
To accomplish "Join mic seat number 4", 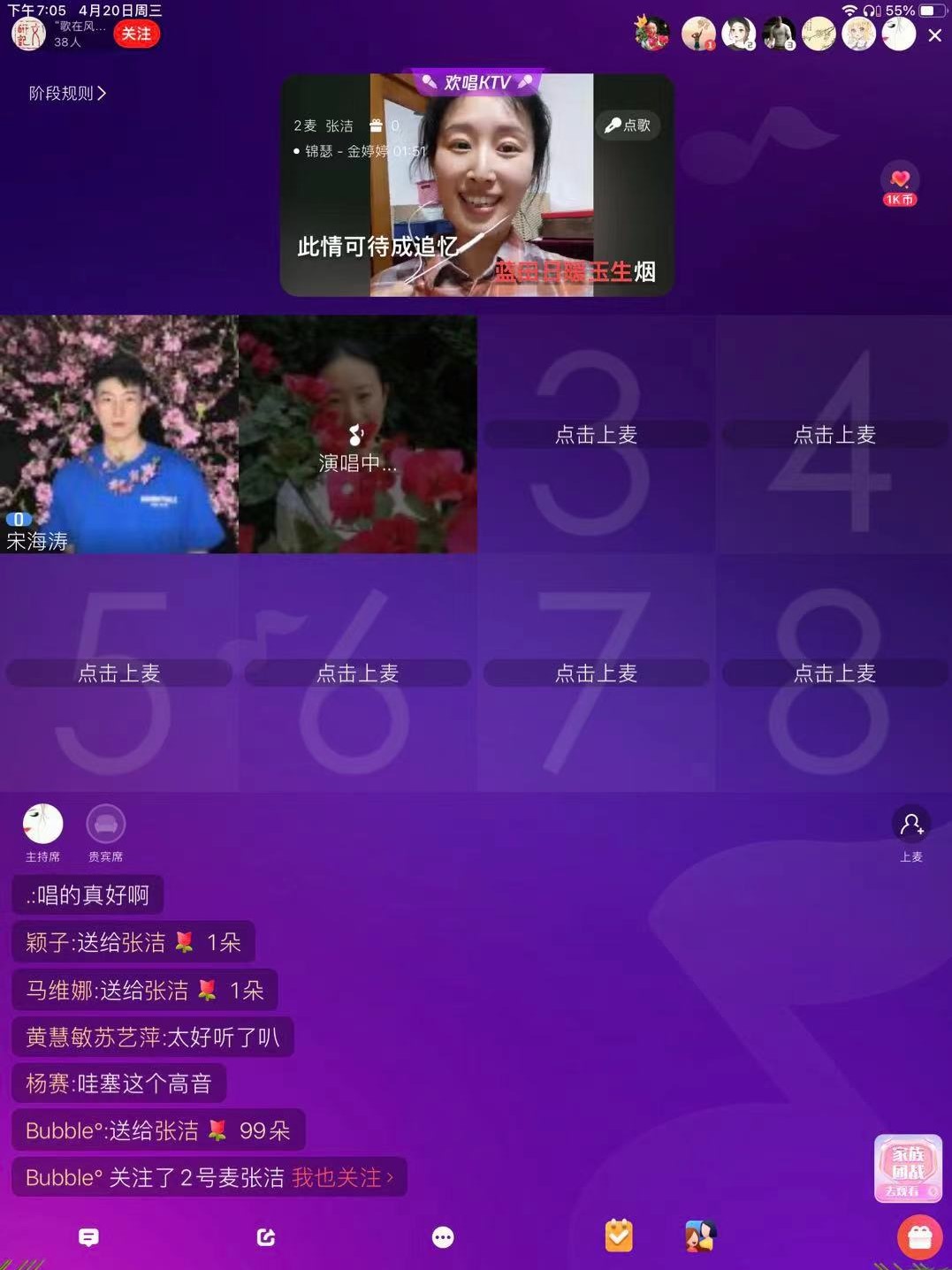I will tap(834, 434).
